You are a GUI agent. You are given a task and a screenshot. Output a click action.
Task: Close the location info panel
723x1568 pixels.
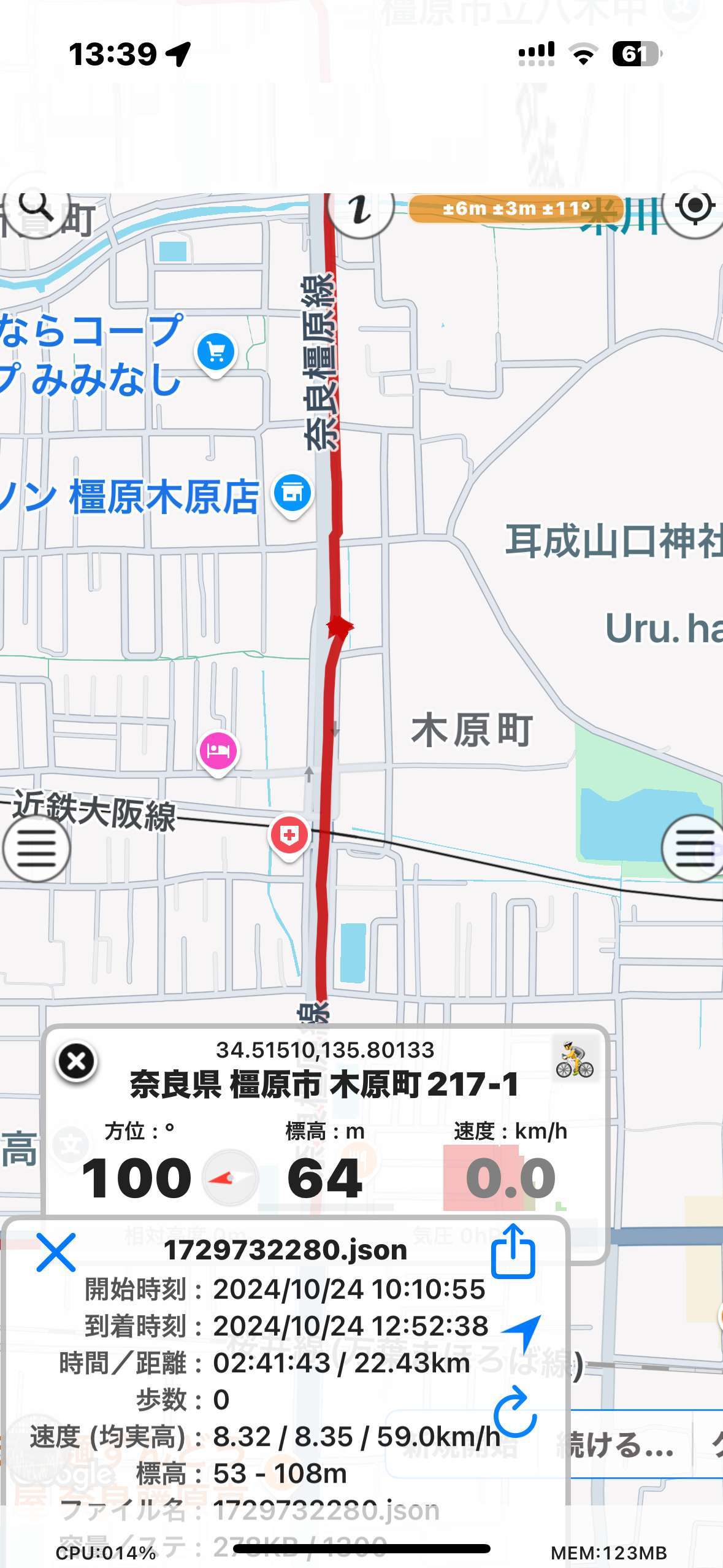point(77,1061)
